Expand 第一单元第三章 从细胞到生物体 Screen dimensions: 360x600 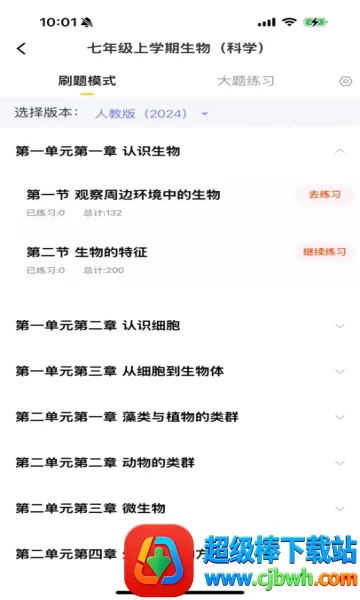pyautogui.click(x=180, y=371)
